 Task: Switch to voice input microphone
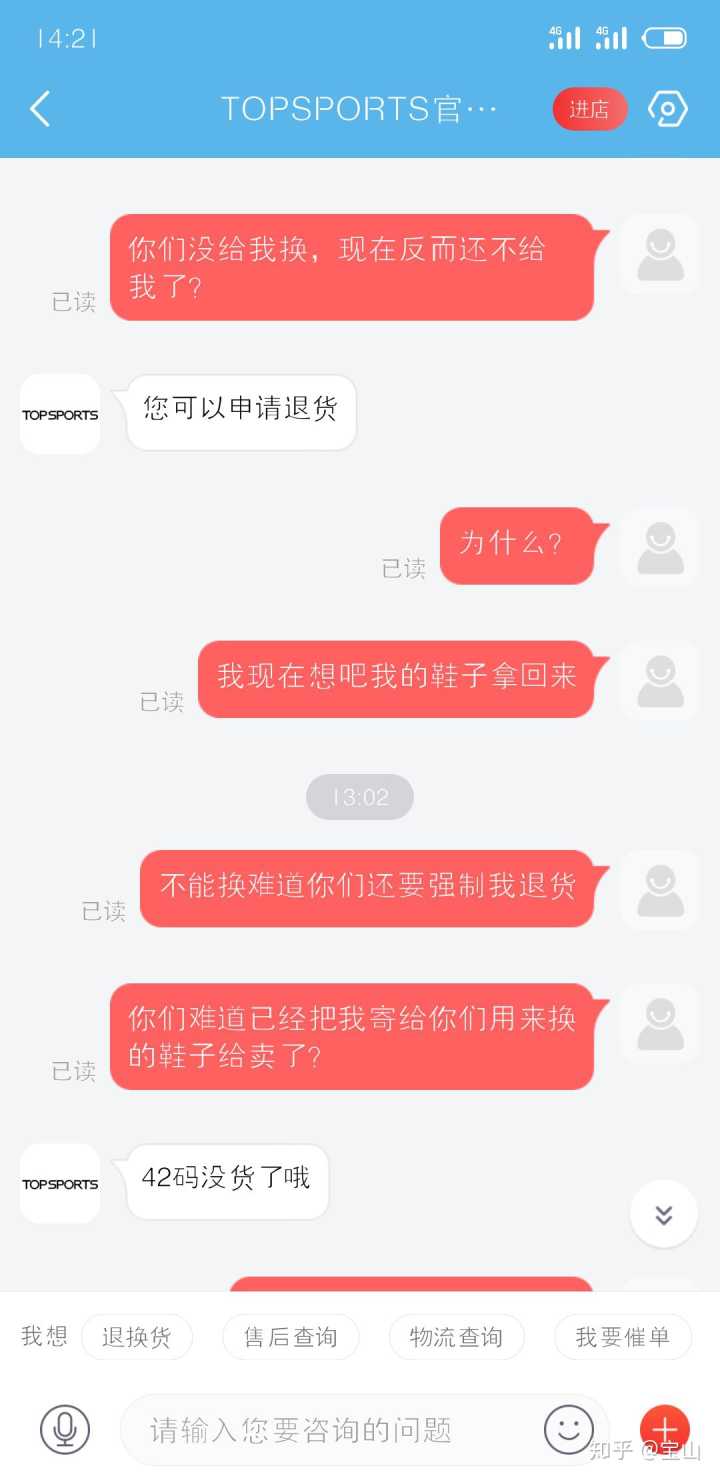tap(65, 1429)
